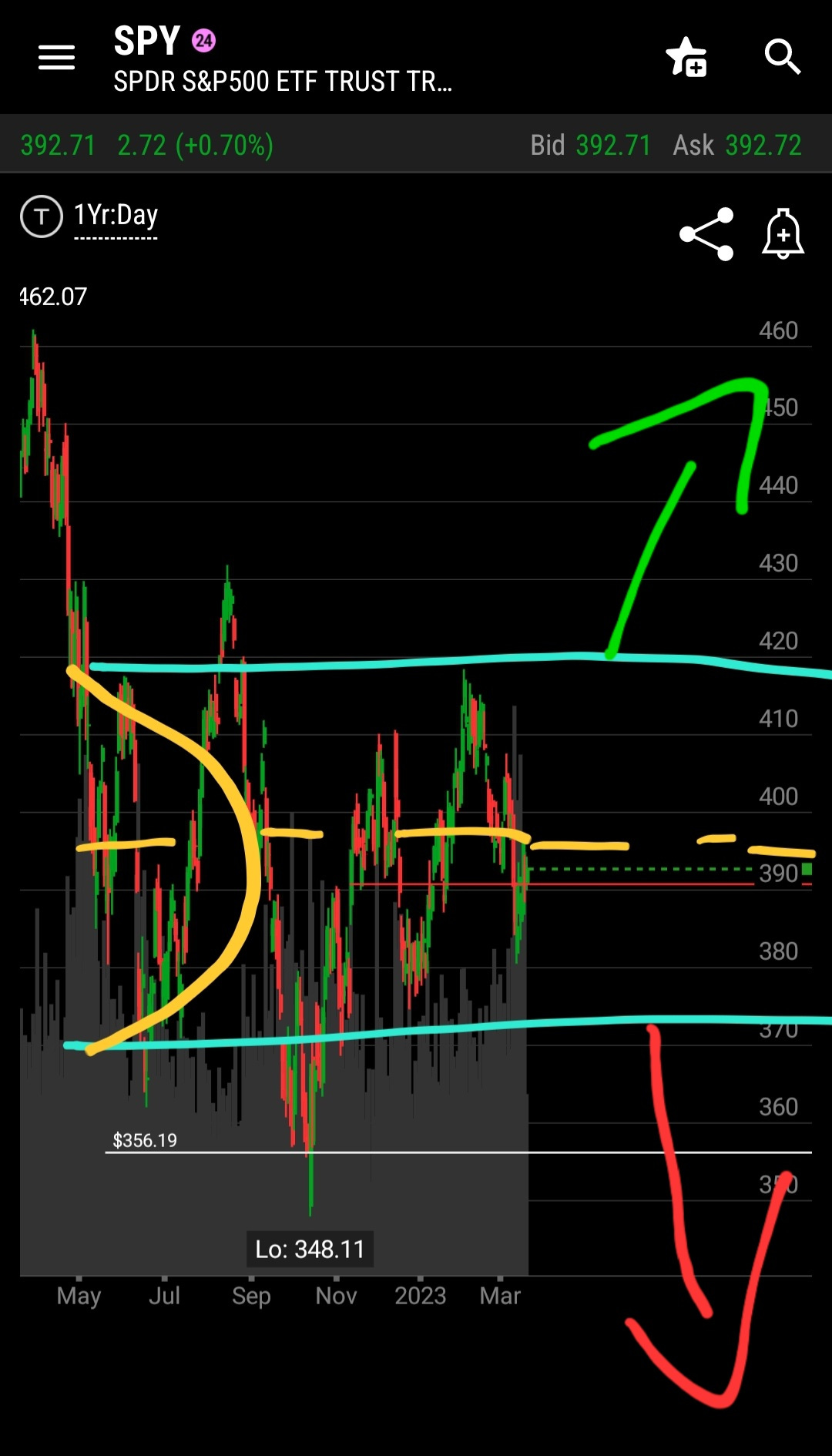Open the hamburger drawer menu
This screenshot has height=1456, width=832.
(56, 57)
